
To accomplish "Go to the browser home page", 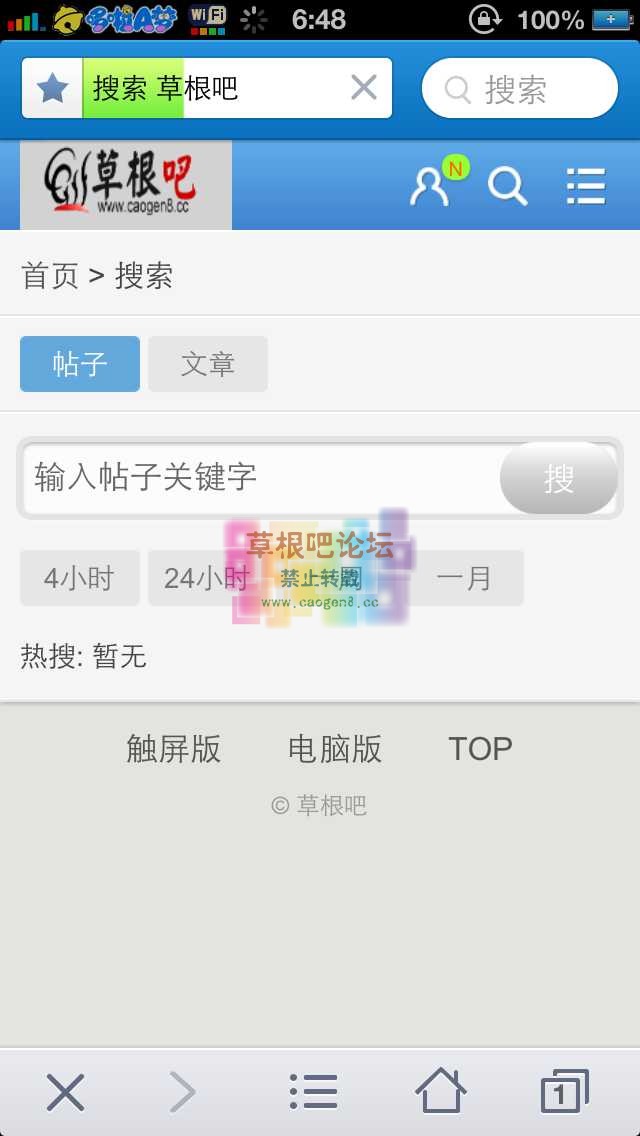I will pos(440,1092).
